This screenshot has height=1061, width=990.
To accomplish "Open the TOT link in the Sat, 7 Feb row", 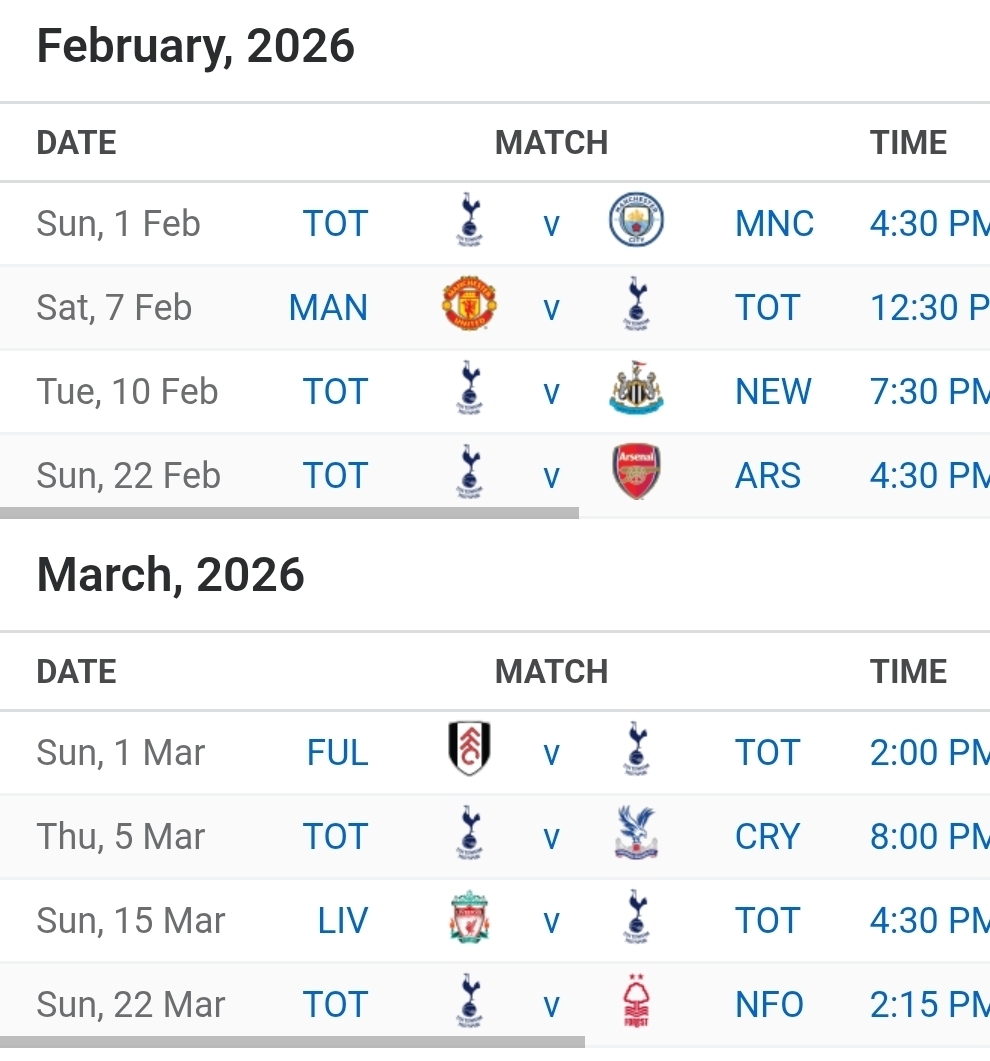I will point(768,307).
